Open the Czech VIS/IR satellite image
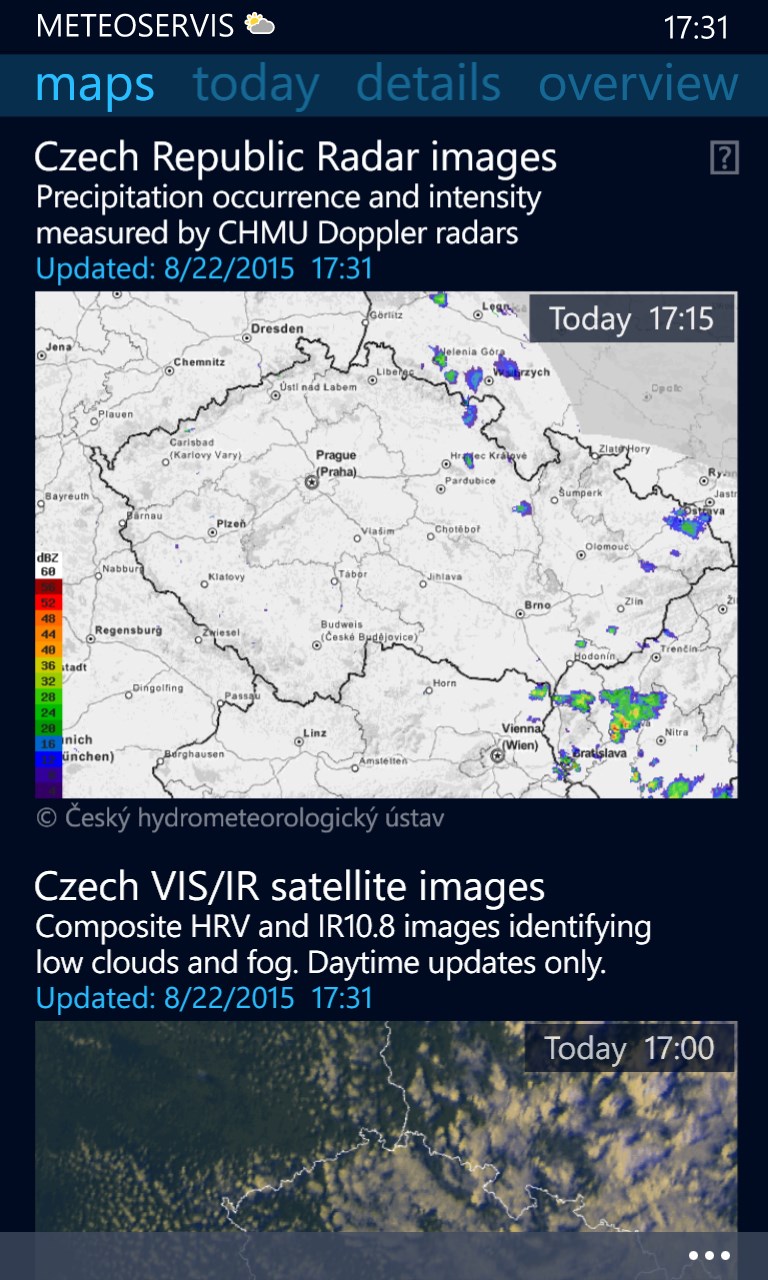768x1280 pixels. [x=386, y=1125]
